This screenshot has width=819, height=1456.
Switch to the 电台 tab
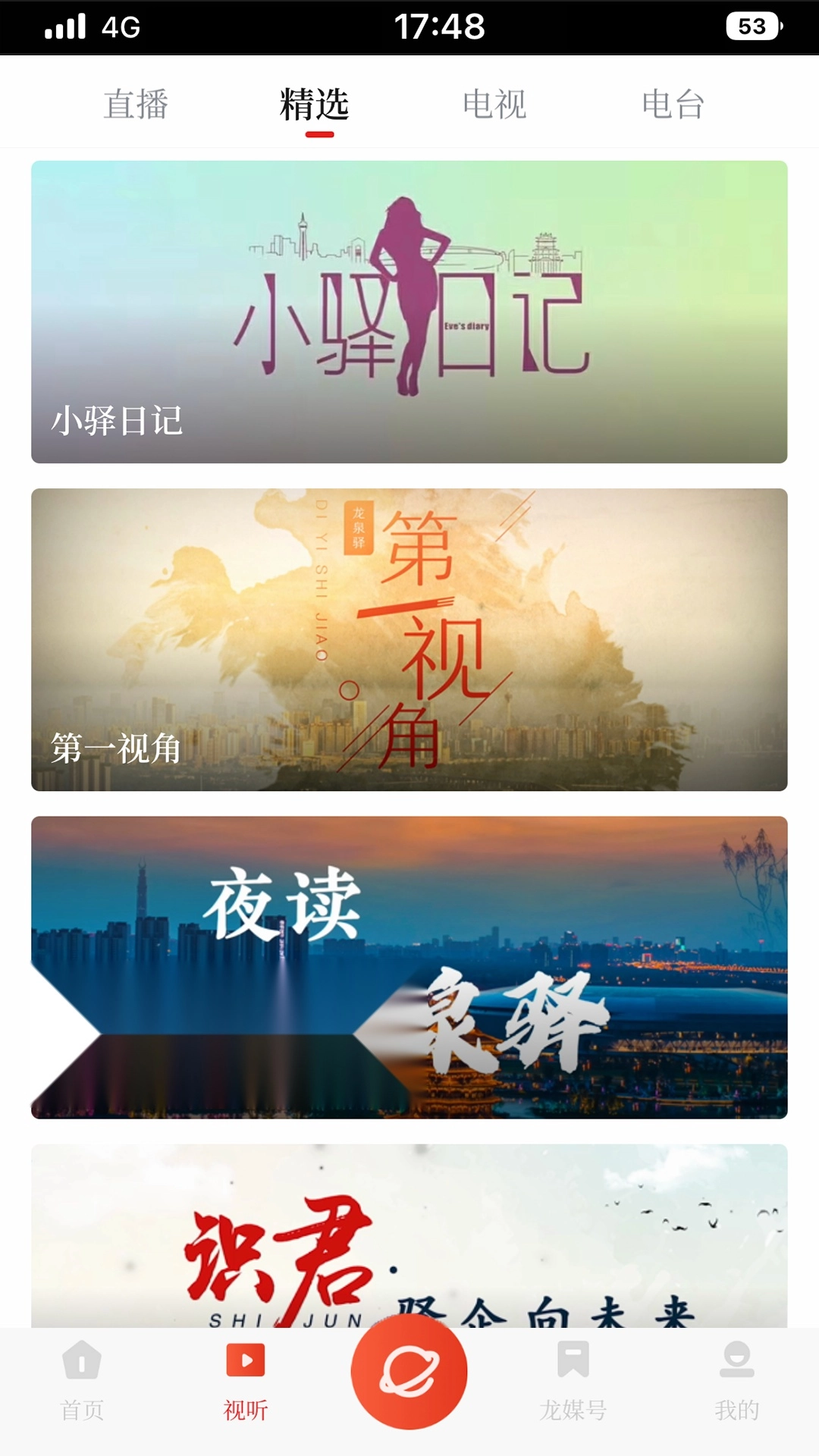(673, 104)
